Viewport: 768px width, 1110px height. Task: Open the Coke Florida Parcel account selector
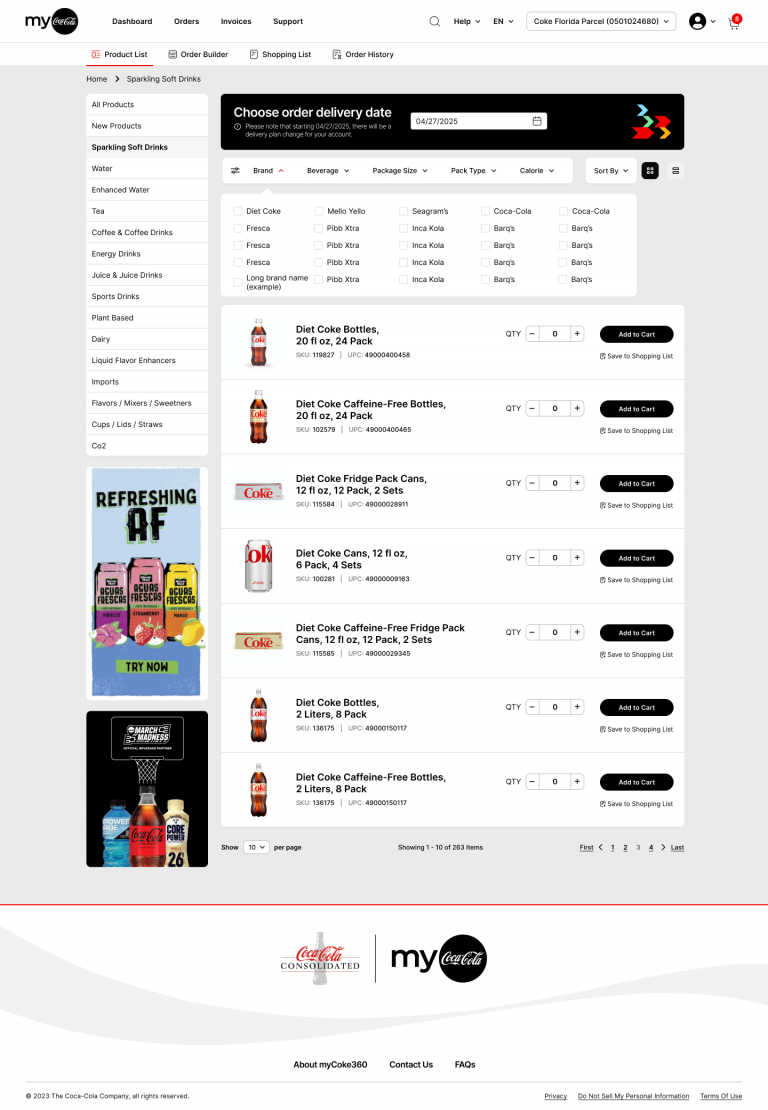pos(601,21)
